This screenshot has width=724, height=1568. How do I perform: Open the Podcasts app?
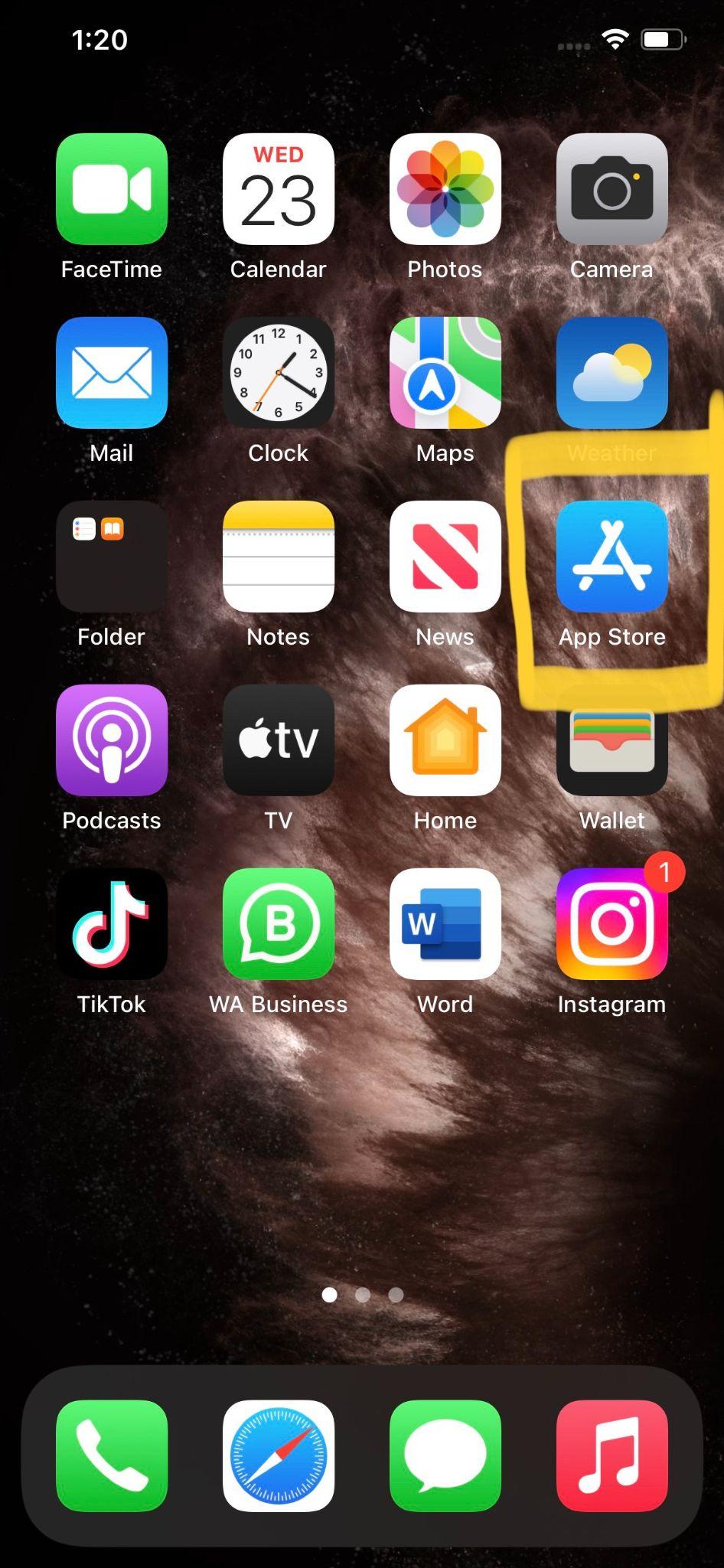click(x=111, y=741)
